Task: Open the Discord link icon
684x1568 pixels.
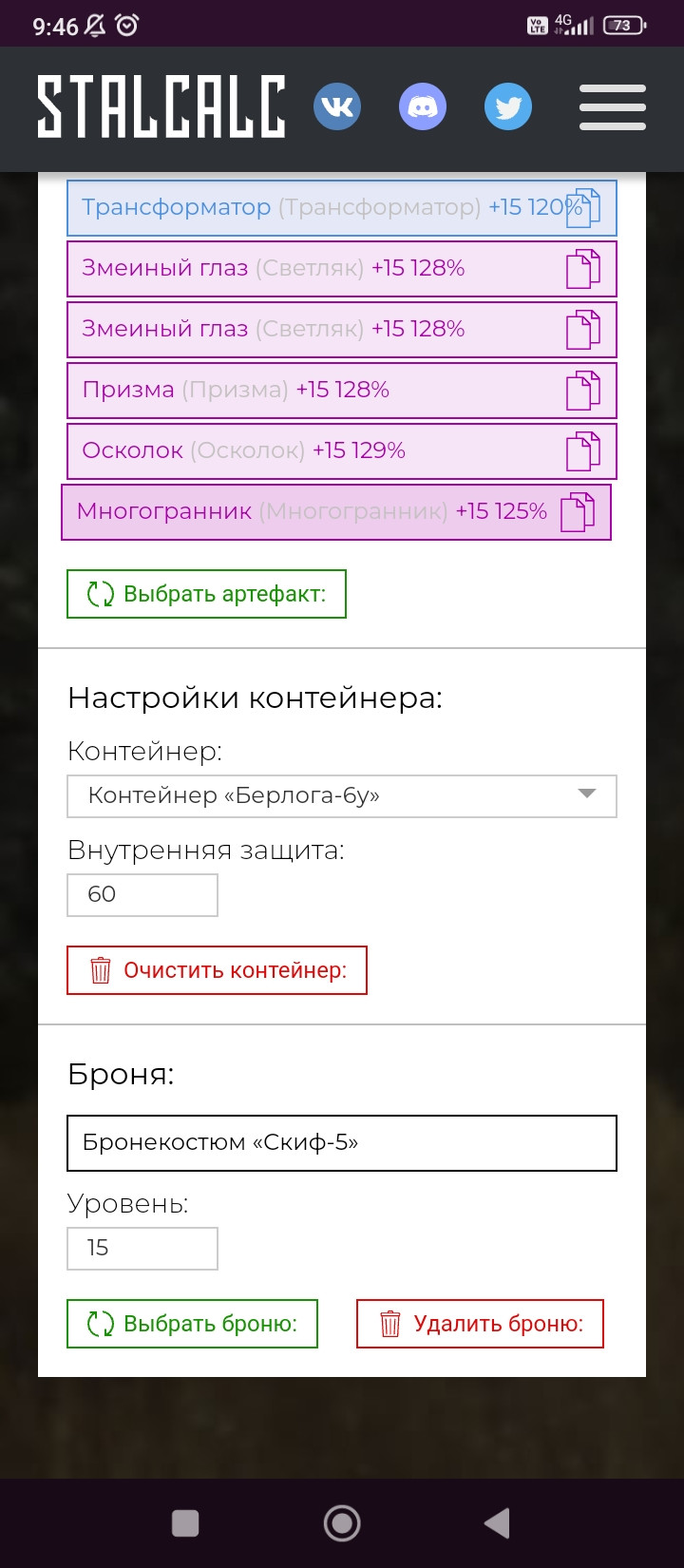Action: tap(423, 107)
